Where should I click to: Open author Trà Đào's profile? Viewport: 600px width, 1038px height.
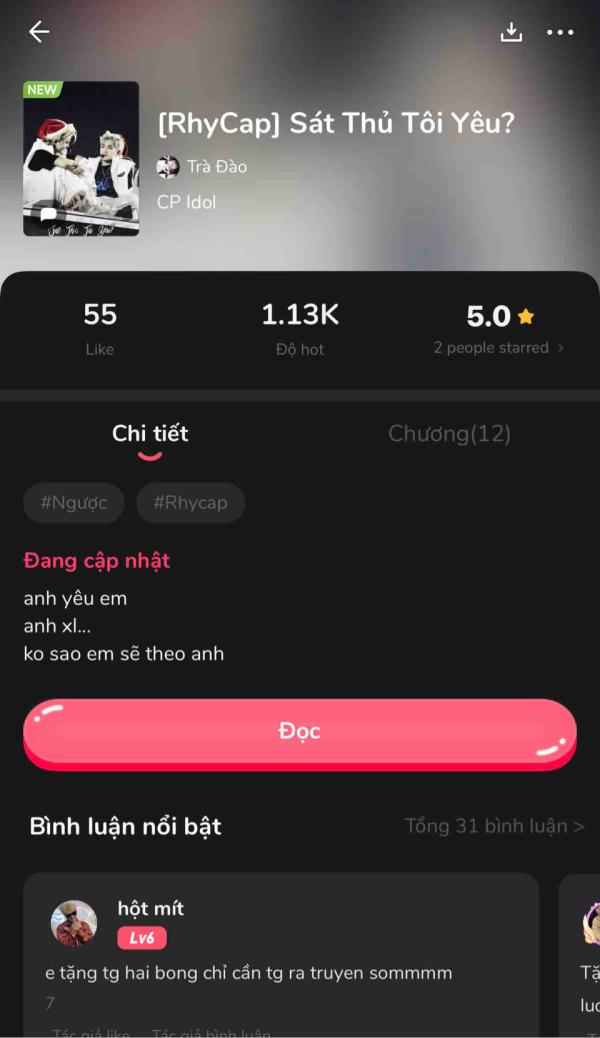pos(203,167)
